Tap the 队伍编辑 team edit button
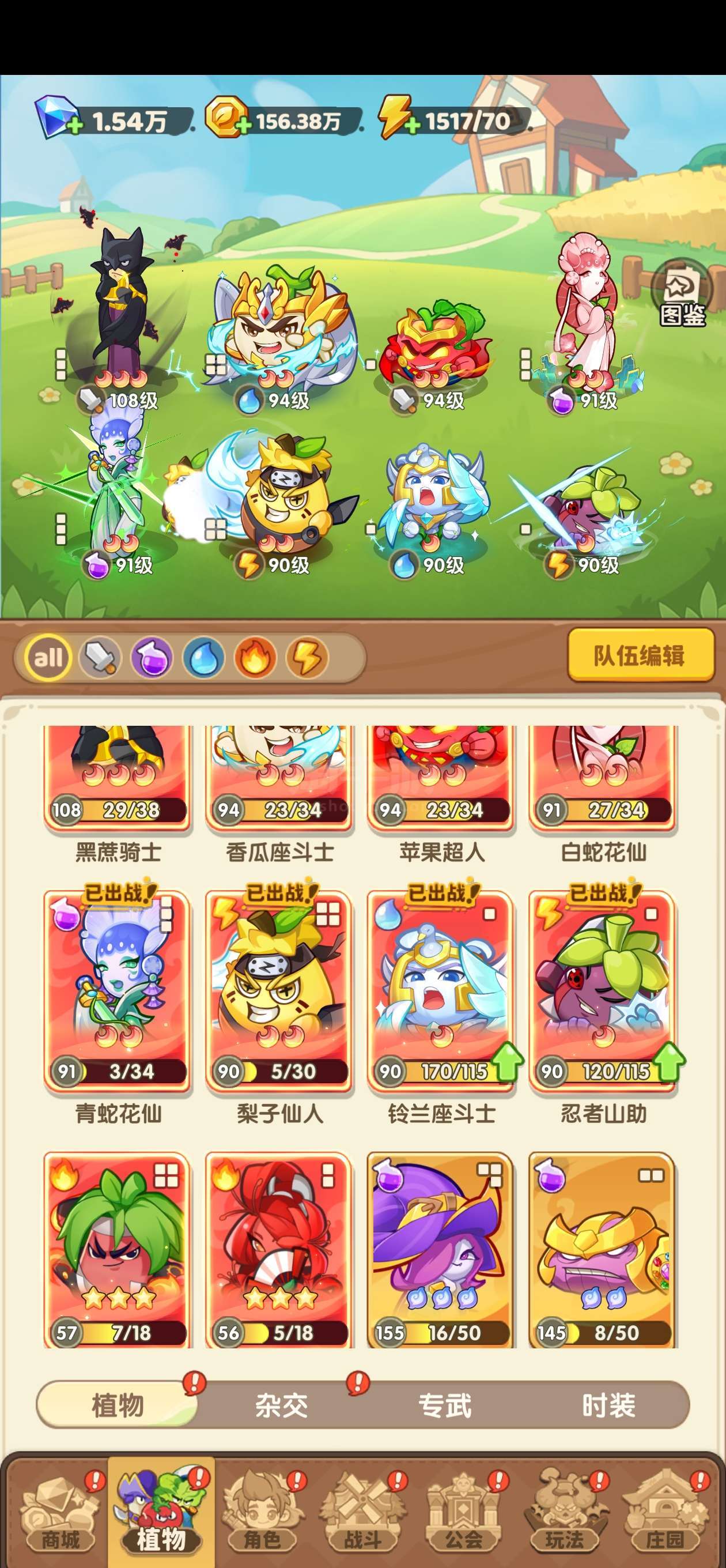 pos(640,655)
